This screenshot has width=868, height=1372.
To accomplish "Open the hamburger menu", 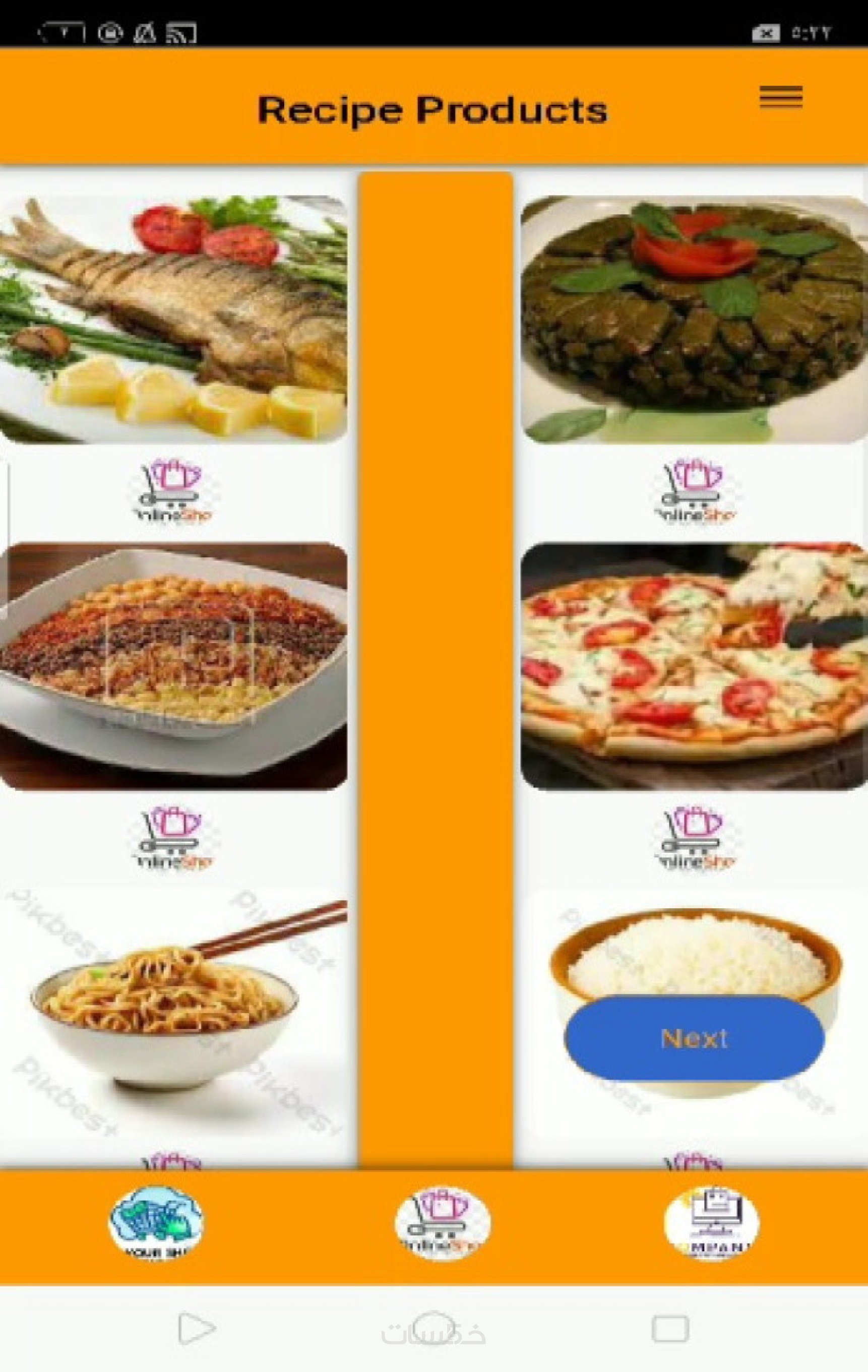I will click(780, 97).
